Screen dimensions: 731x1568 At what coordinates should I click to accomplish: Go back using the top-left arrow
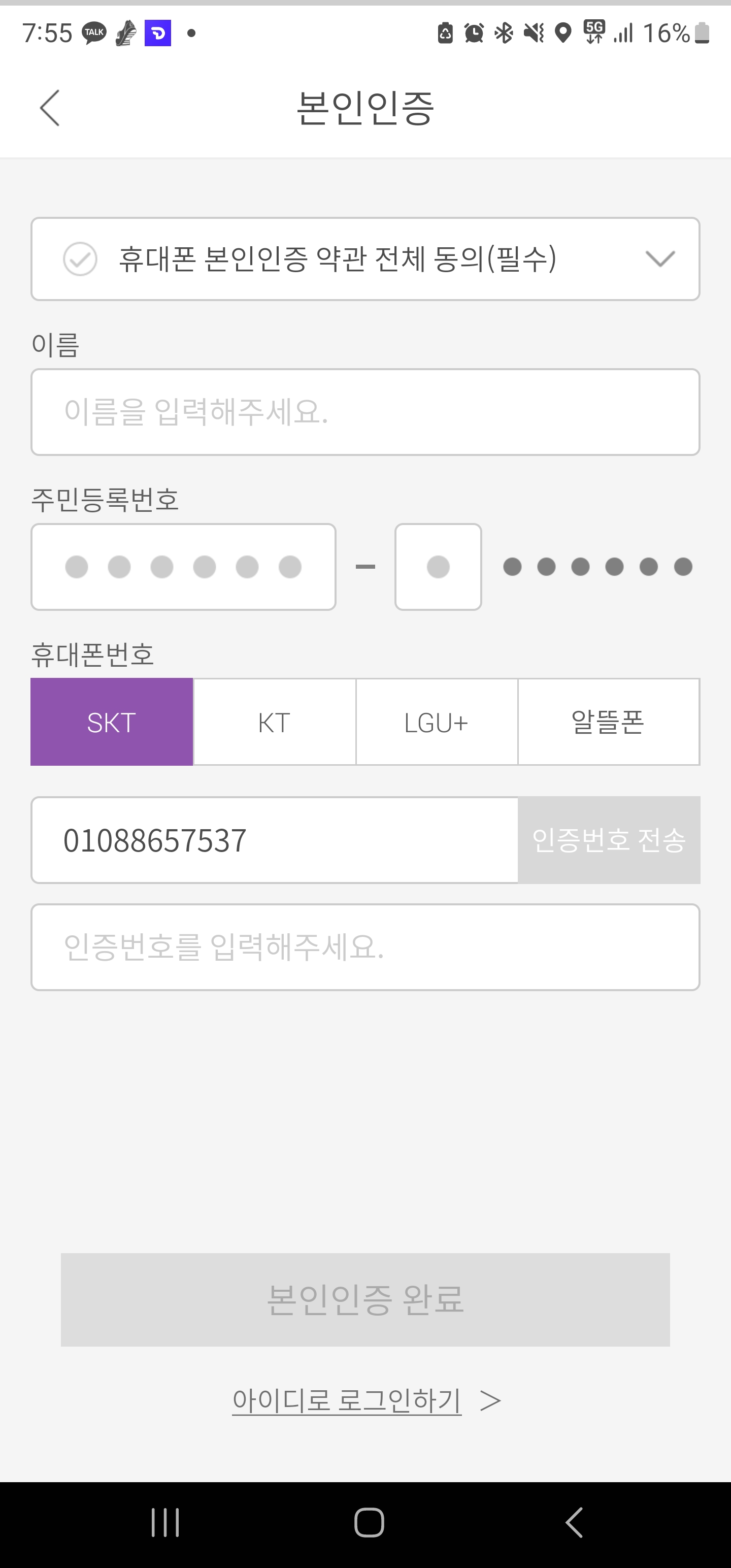[50, 108]
